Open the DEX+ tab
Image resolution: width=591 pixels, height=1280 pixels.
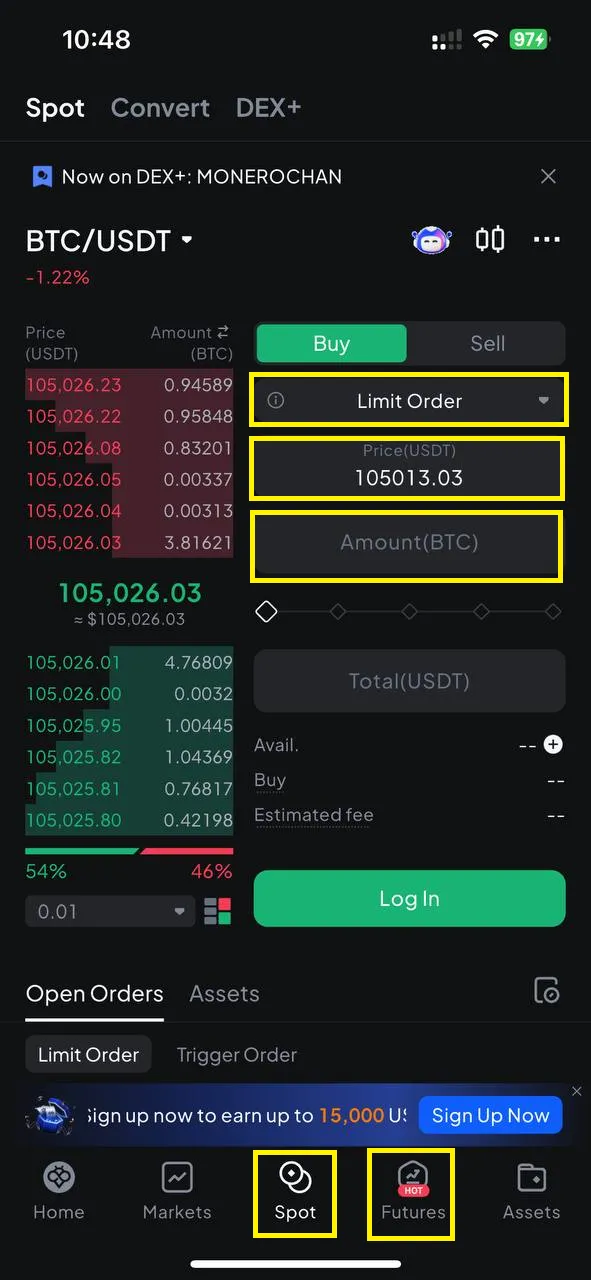268,108
